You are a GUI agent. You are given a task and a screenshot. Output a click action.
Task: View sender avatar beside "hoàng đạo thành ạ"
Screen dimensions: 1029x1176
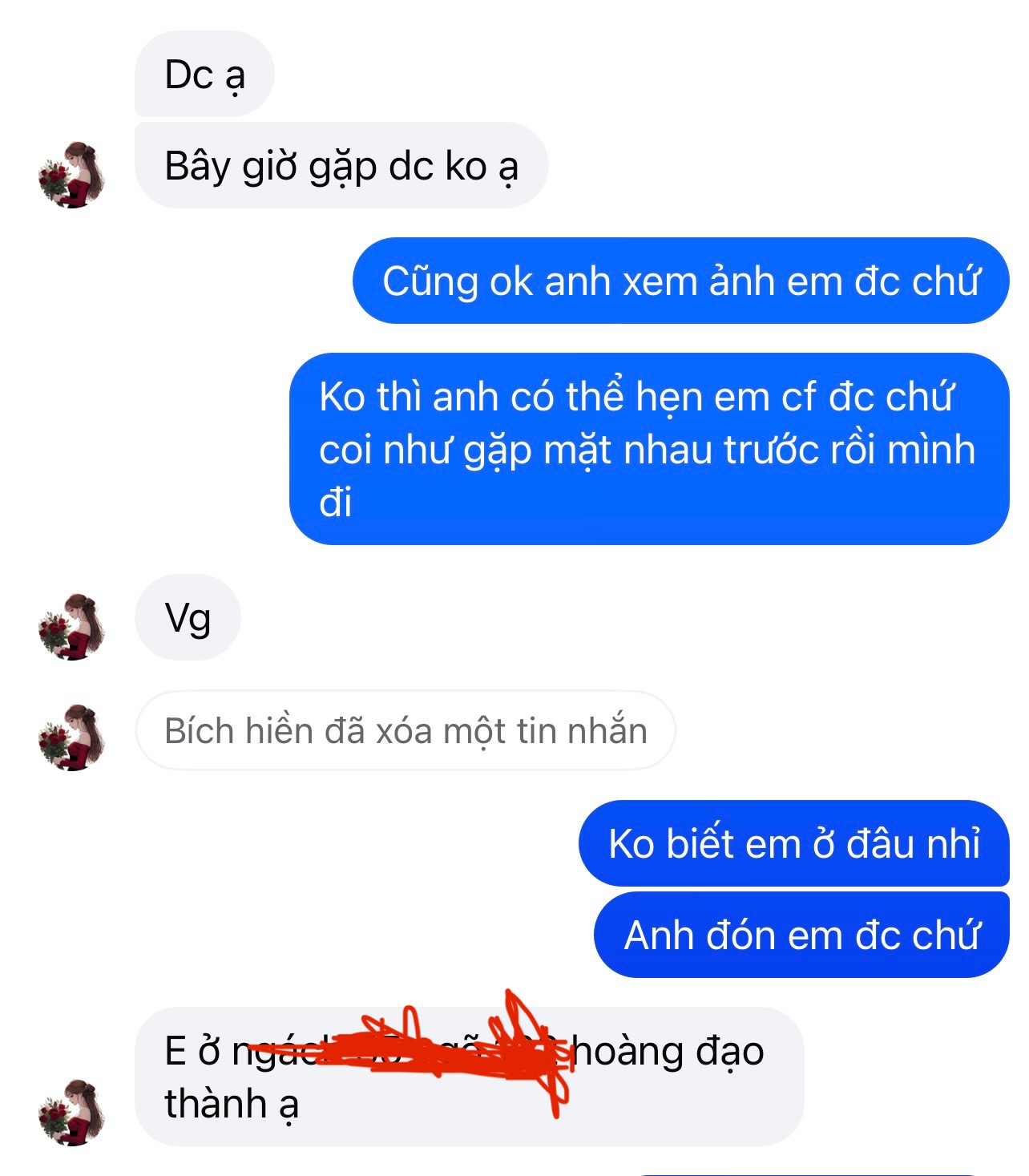[x=72, y=1112]
